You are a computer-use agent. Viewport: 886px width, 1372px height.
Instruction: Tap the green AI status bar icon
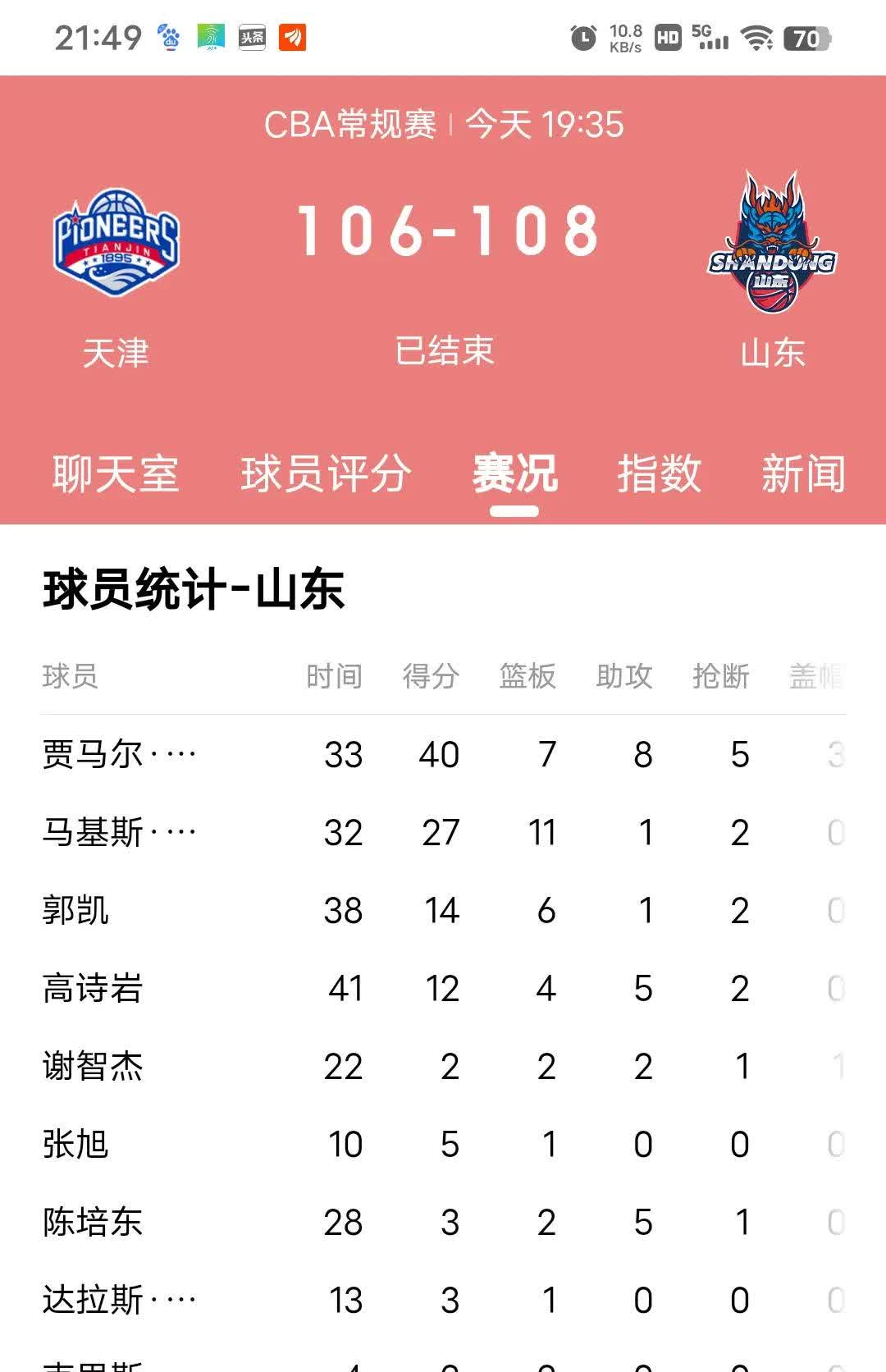tap(210, 36)
